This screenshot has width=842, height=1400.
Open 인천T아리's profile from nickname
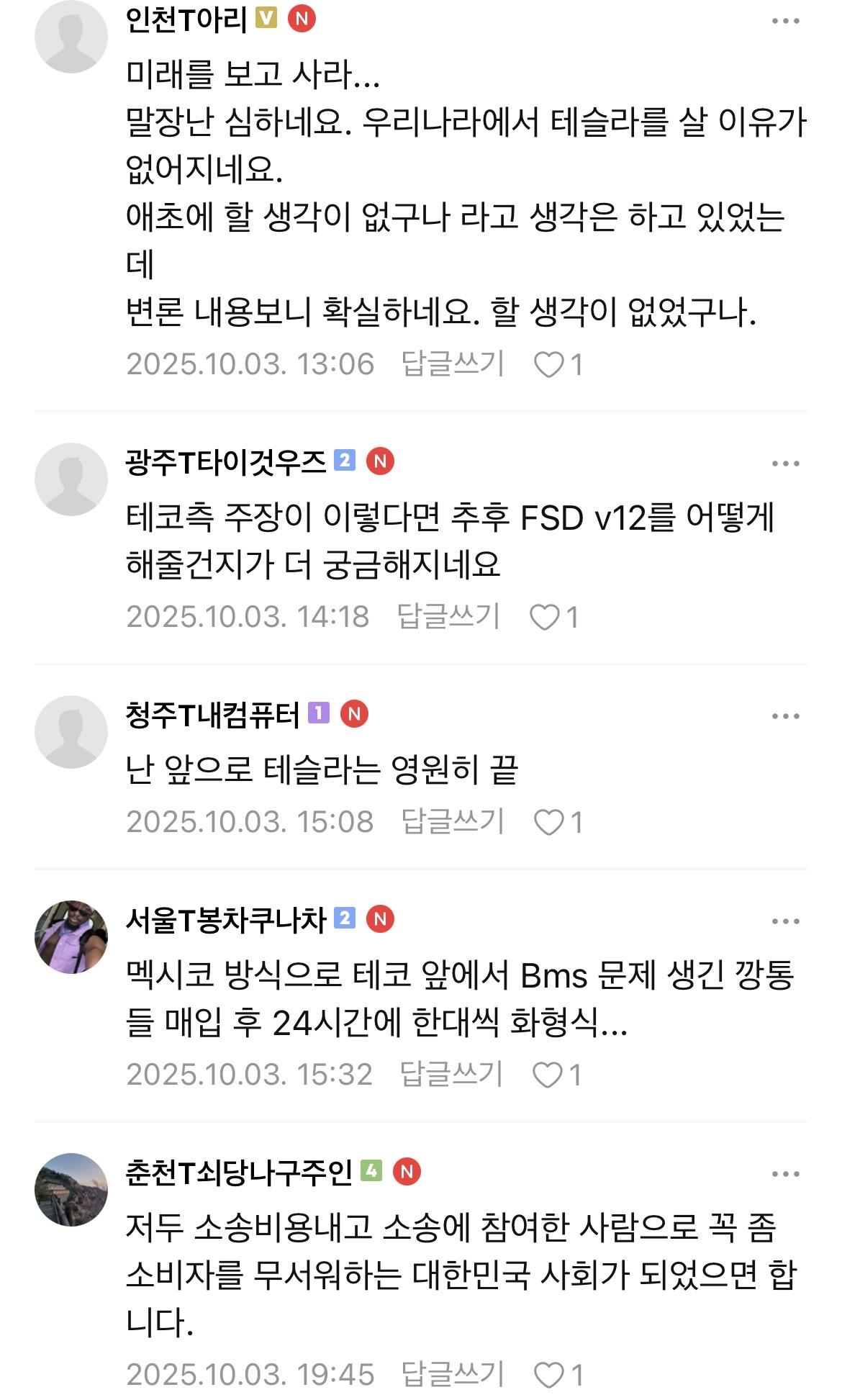186,19
